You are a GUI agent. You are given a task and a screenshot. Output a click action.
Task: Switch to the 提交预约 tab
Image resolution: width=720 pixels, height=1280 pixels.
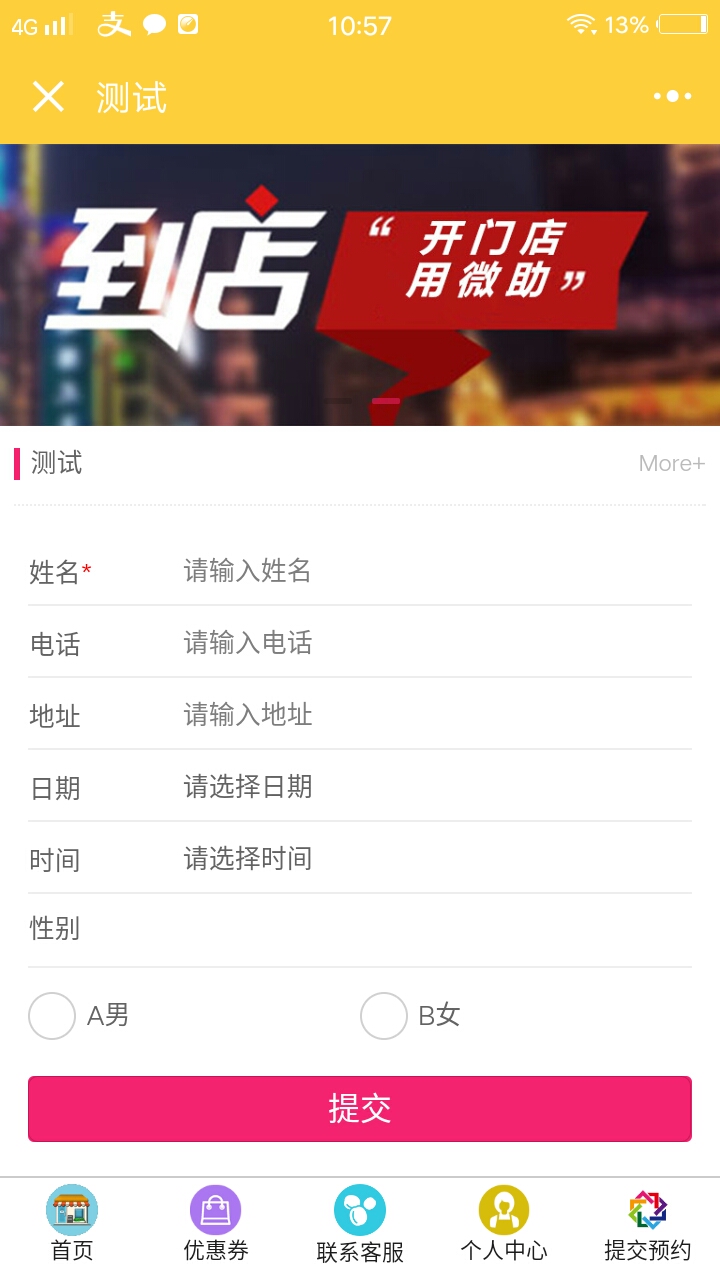click(x=648, y=1224)
